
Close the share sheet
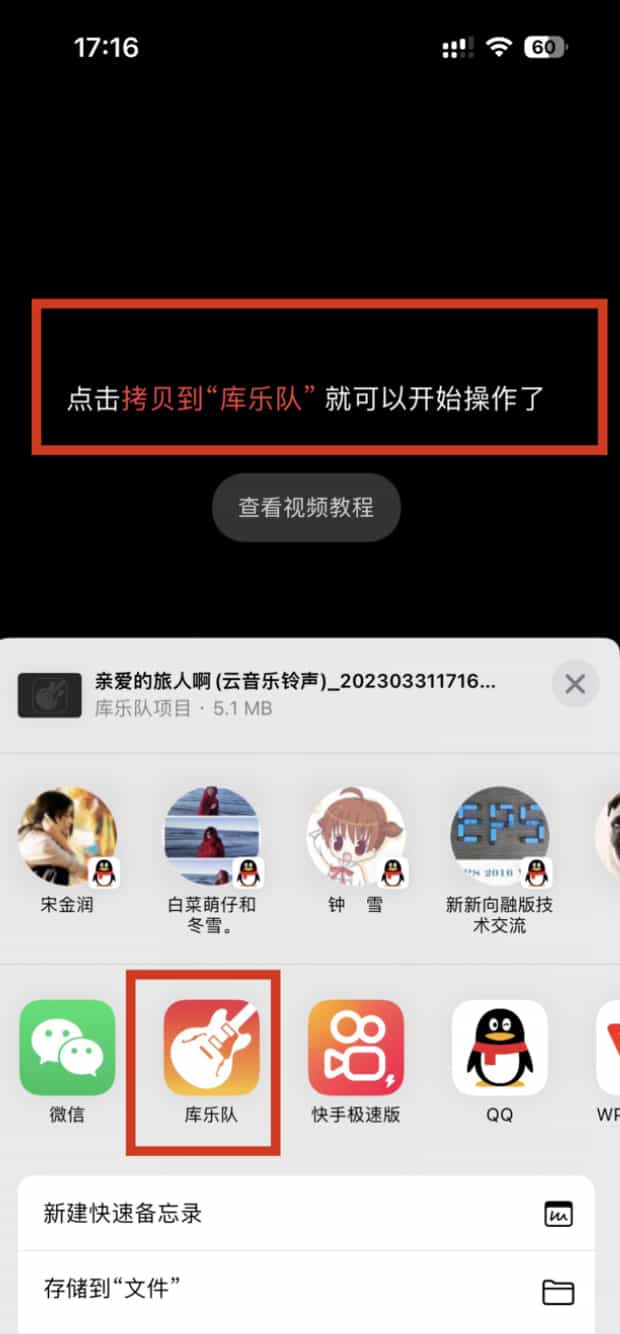(x=575, y=685)
